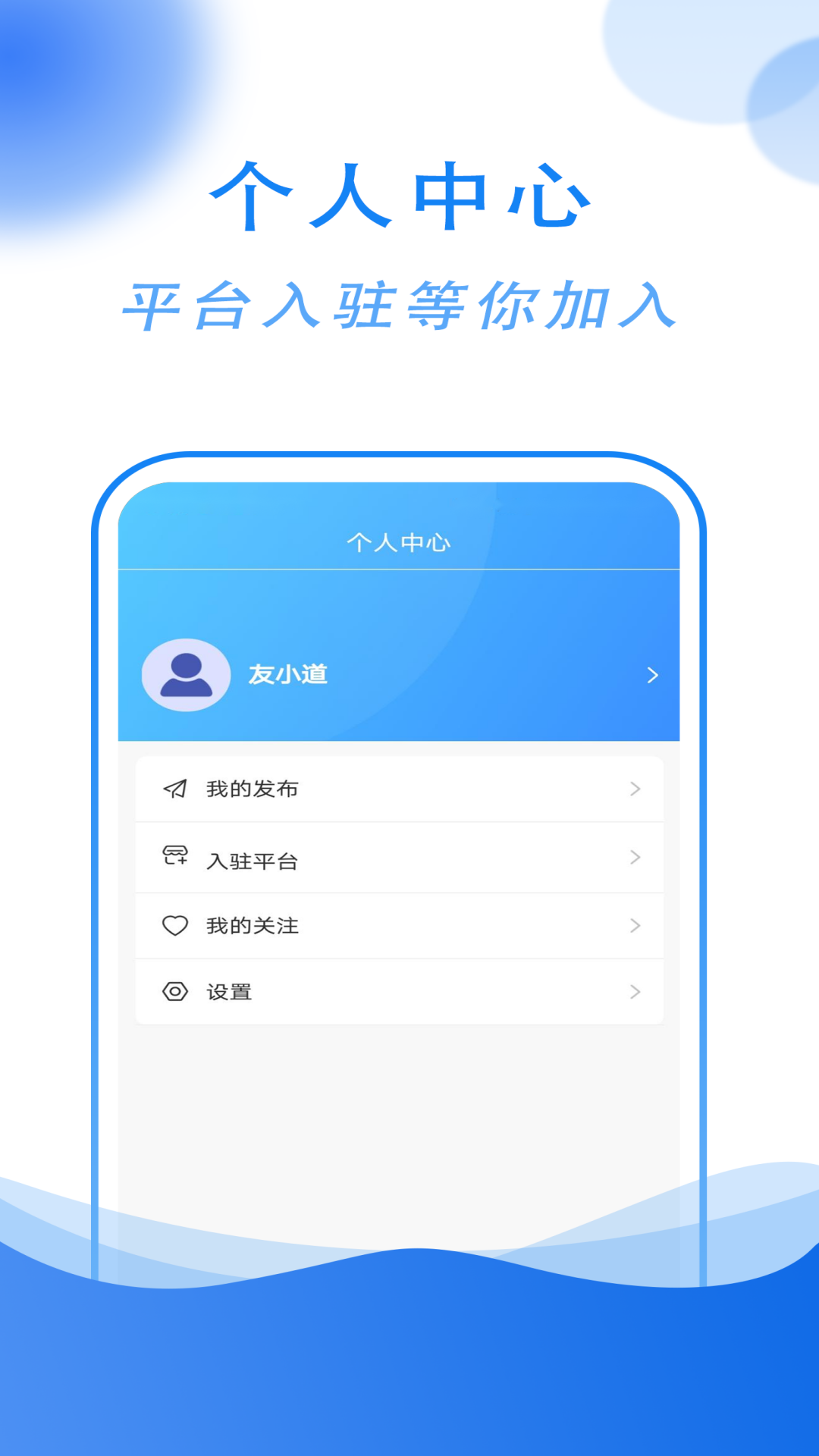Open the 我的发布 option
The image size is (819, 1456).
[x=253, y=789]
